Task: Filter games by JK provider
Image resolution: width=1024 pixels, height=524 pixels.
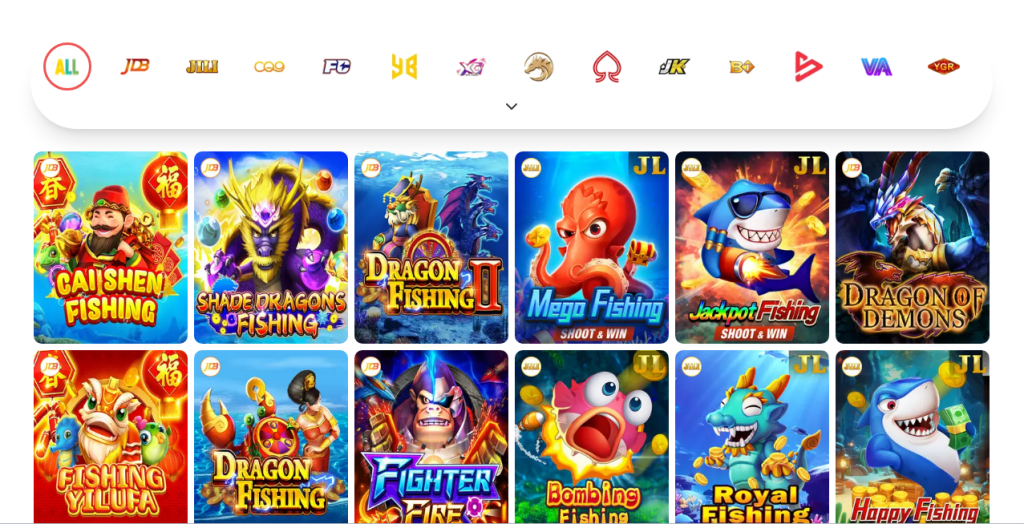Action: [x=674, y=67]
